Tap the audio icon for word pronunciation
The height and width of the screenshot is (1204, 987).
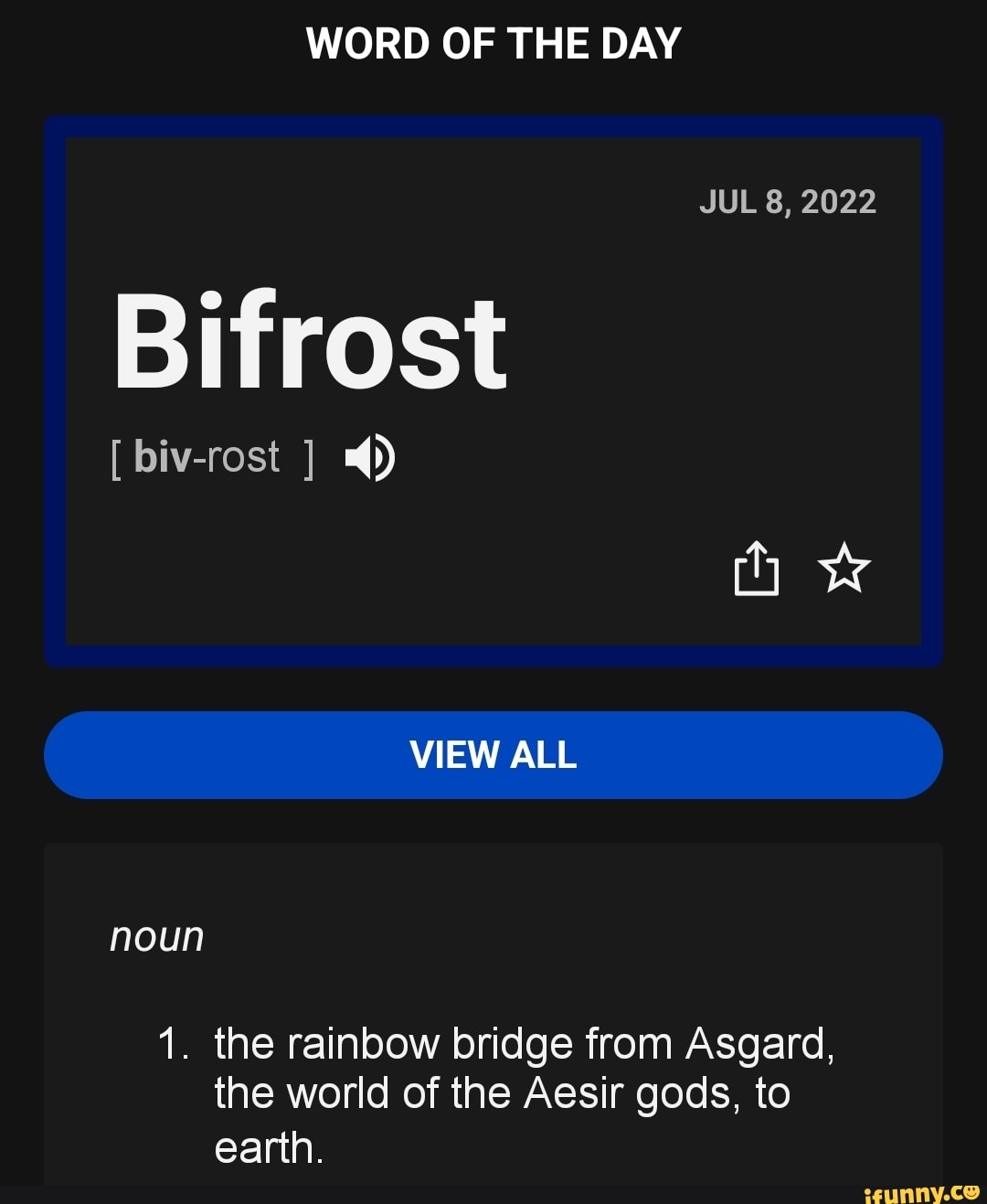click(x=369, y=456)
